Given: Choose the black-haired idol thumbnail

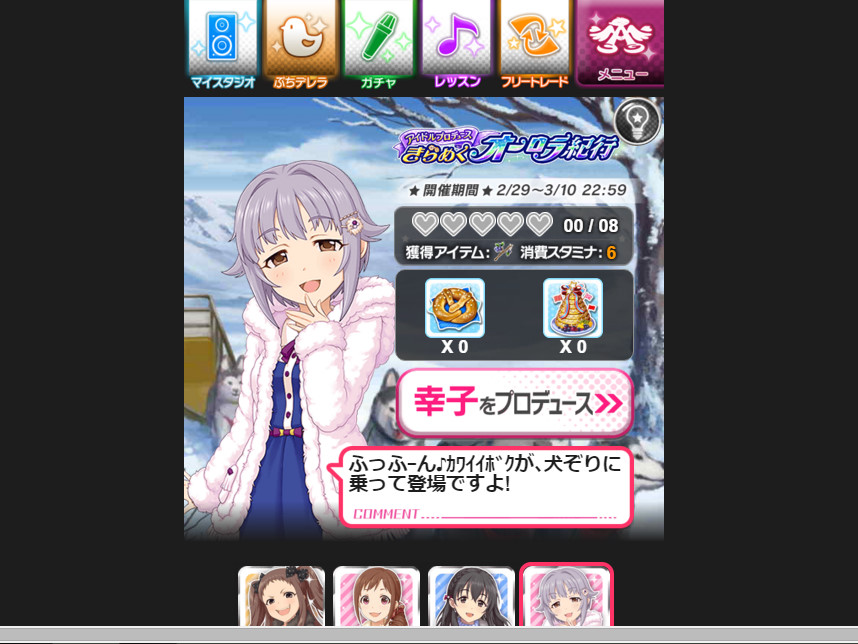Looking at the screenshot, I should tap(471, 597).
